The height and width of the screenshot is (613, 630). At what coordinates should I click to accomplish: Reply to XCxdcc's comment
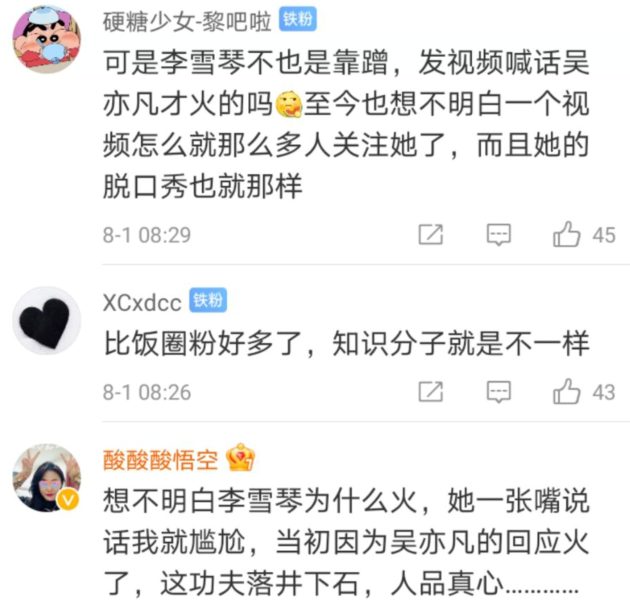498,392
